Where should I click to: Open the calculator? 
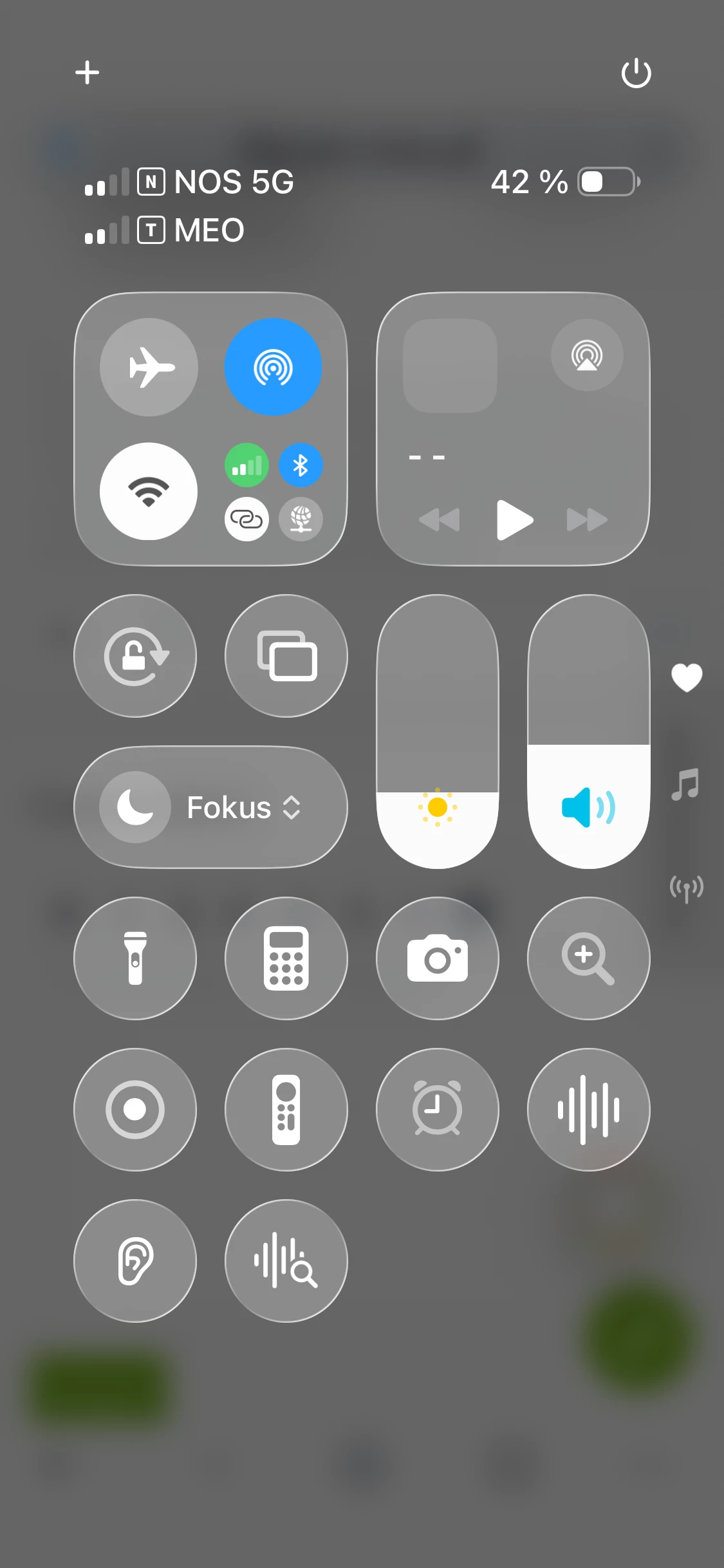coord(286,958)
